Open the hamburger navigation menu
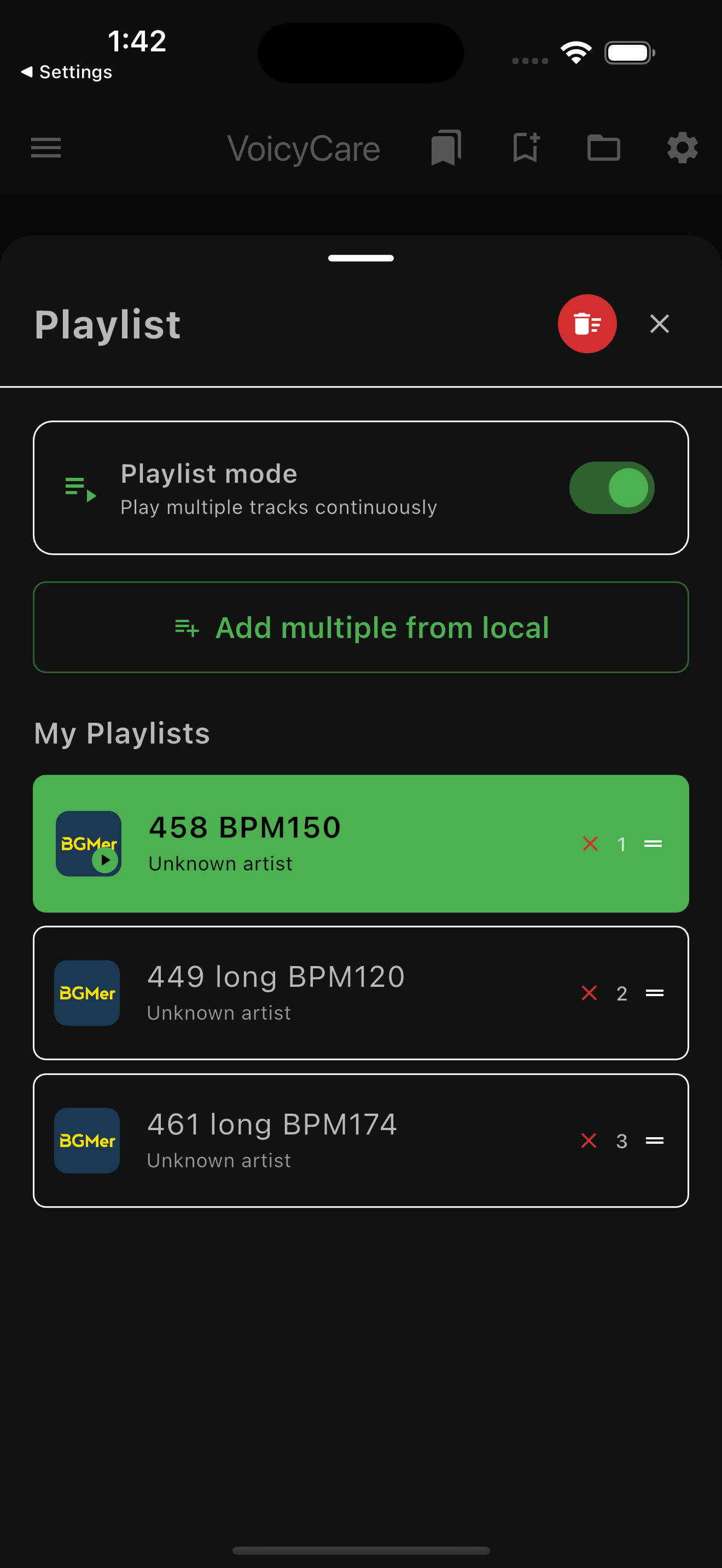722x1568 pixels. click(45, 148)
